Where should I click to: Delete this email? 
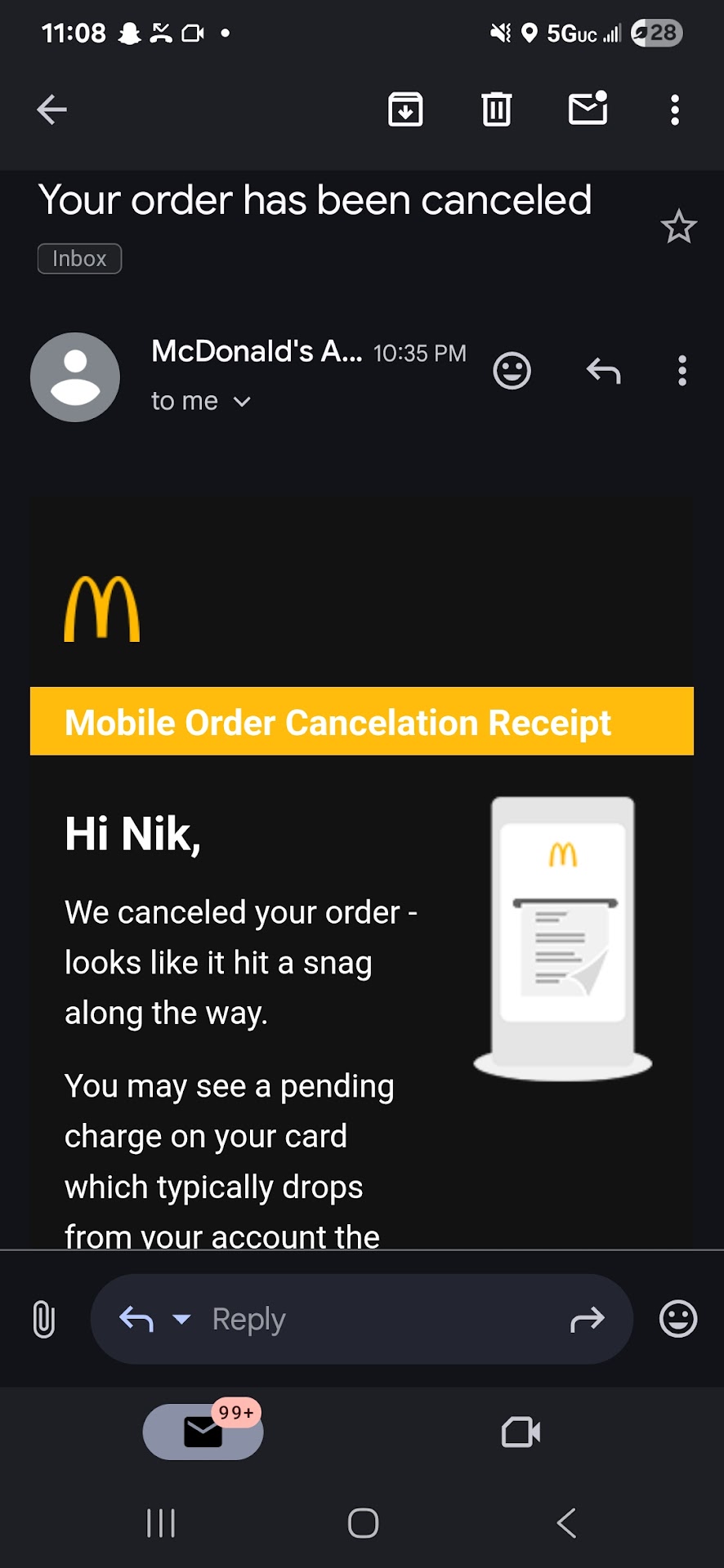coord(496,109)
